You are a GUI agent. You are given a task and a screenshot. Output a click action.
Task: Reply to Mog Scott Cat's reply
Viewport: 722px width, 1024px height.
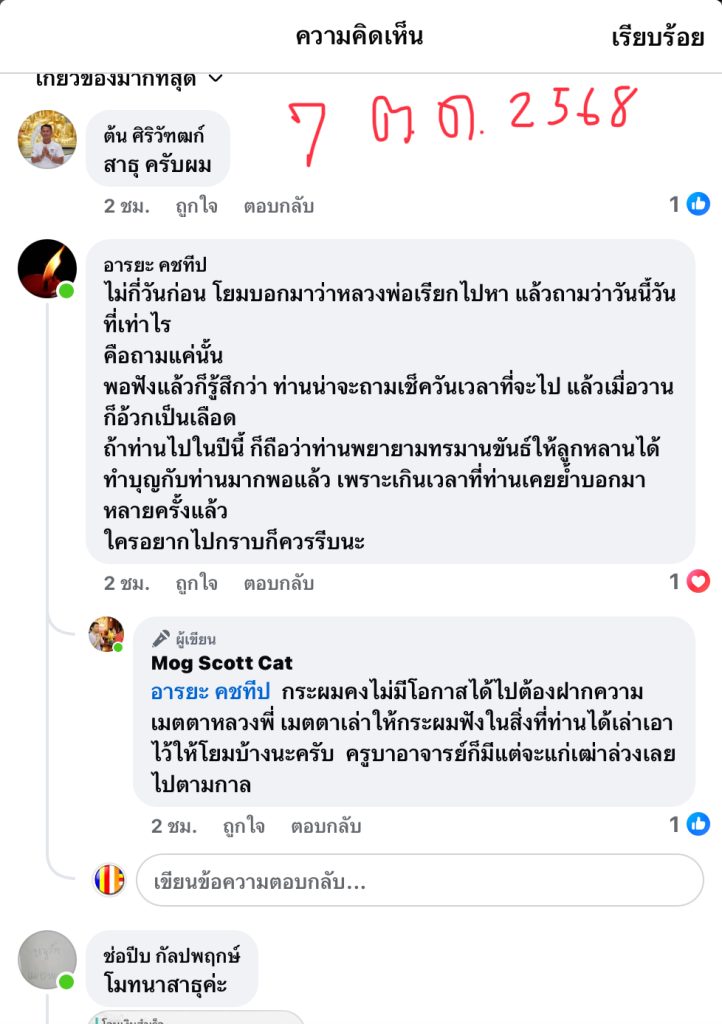pos(326,827)
